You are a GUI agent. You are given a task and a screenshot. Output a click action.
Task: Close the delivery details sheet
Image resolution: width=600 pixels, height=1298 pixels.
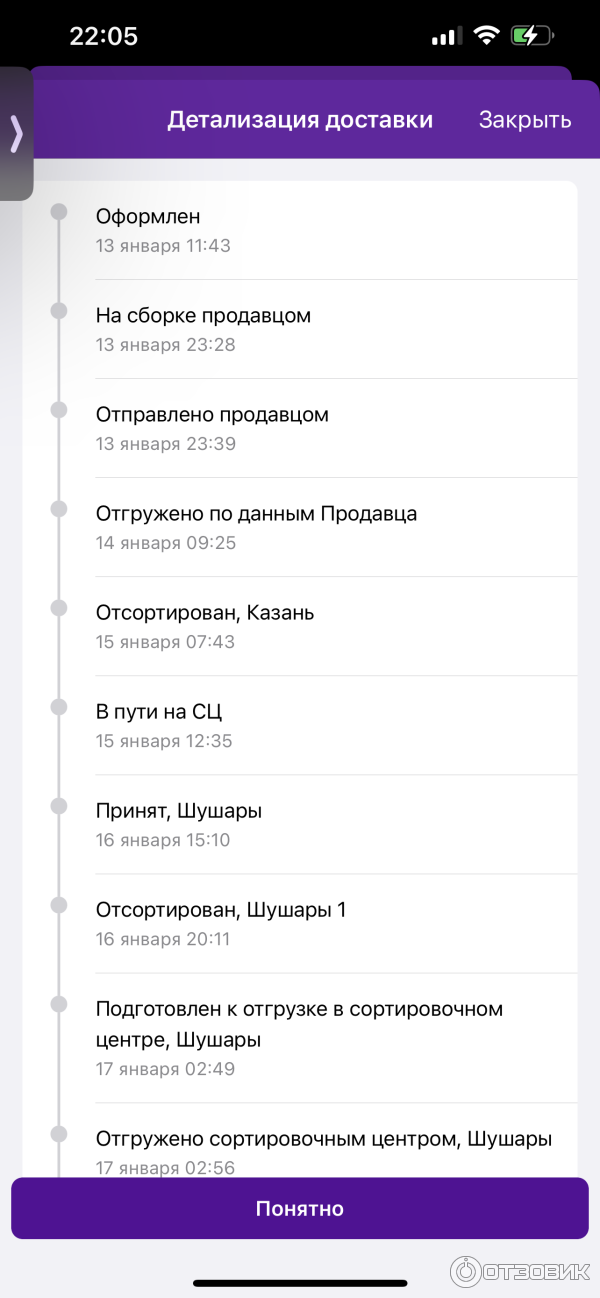click(x=524, y=120)
